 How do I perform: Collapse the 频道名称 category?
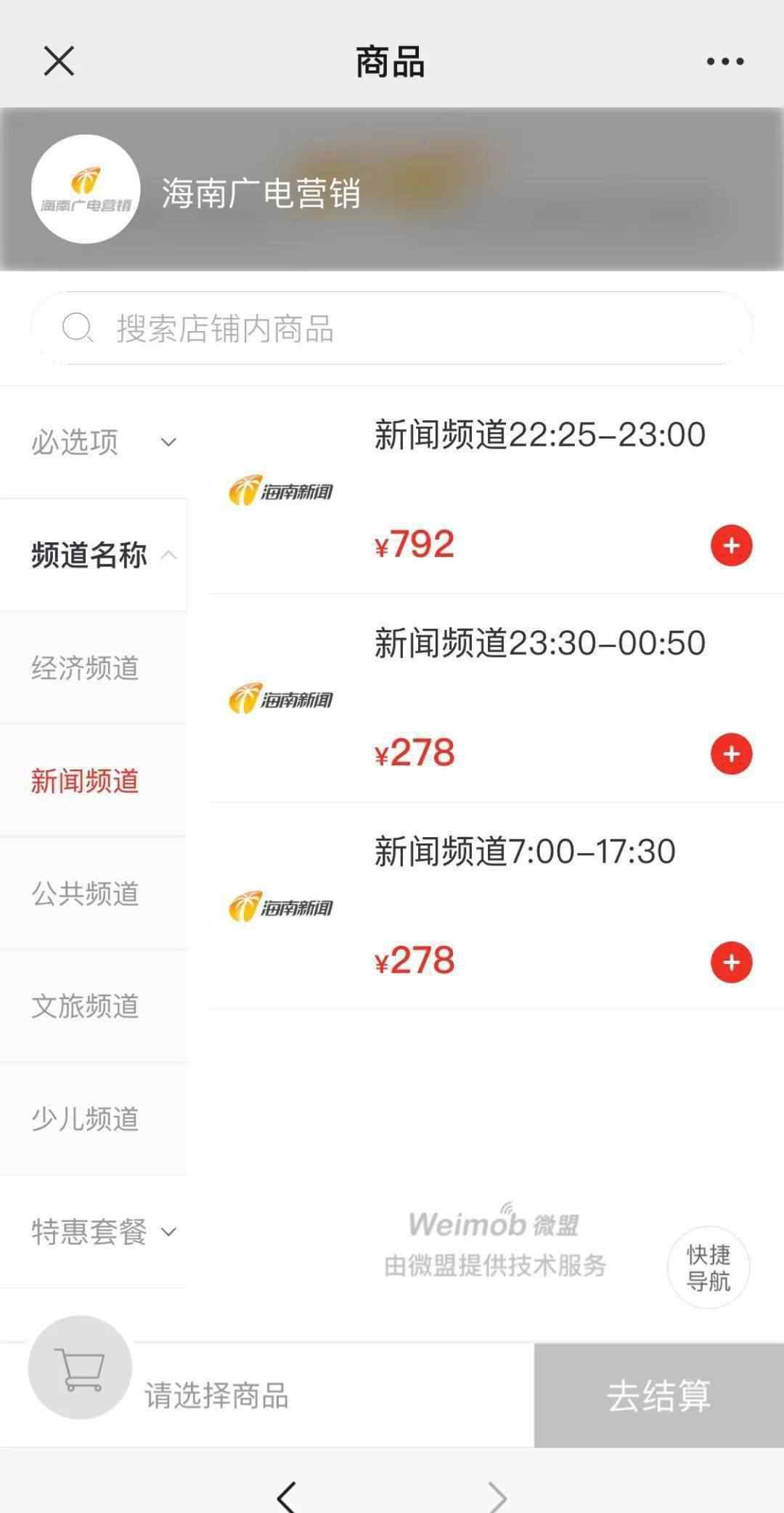(94, 555)
